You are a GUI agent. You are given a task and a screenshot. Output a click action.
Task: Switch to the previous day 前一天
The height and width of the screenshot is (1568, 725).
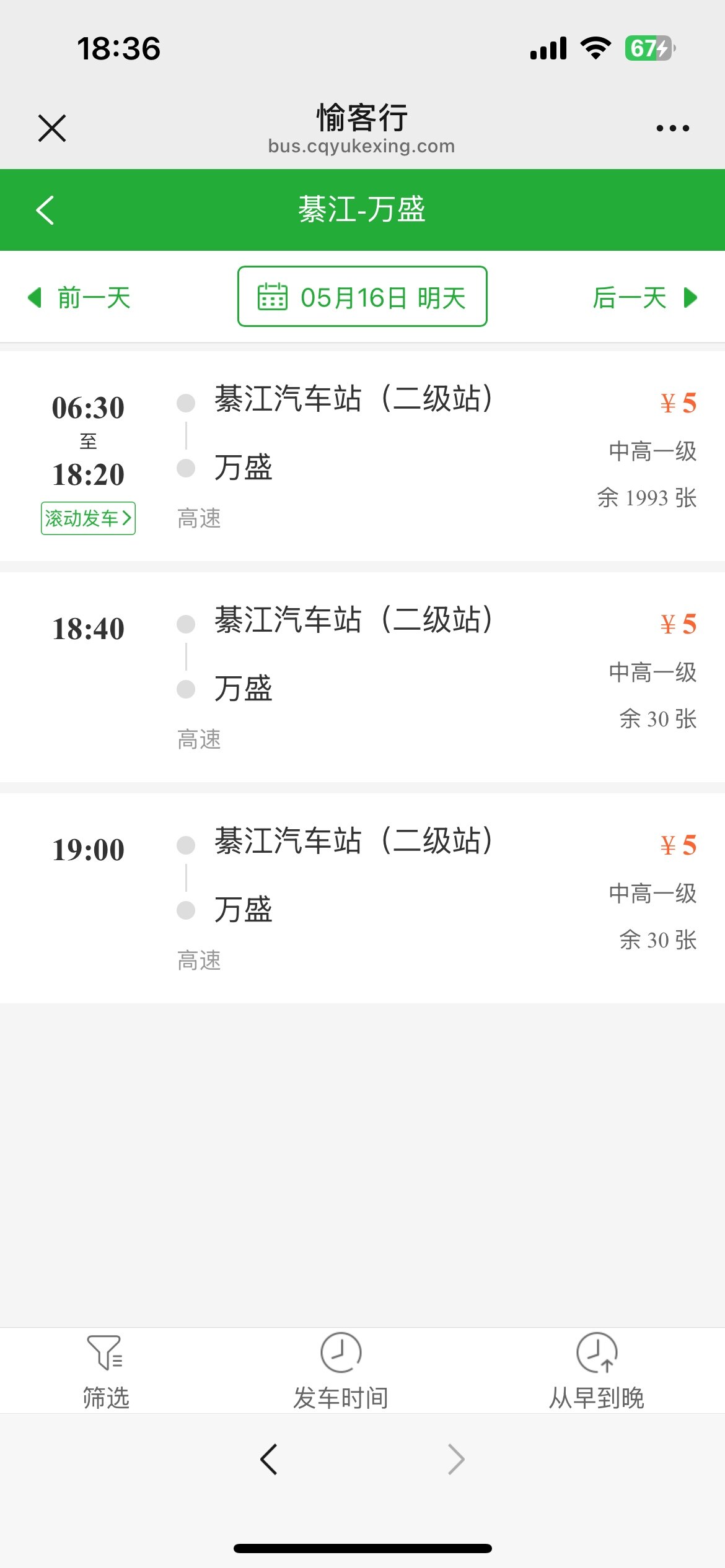[79, 297]
